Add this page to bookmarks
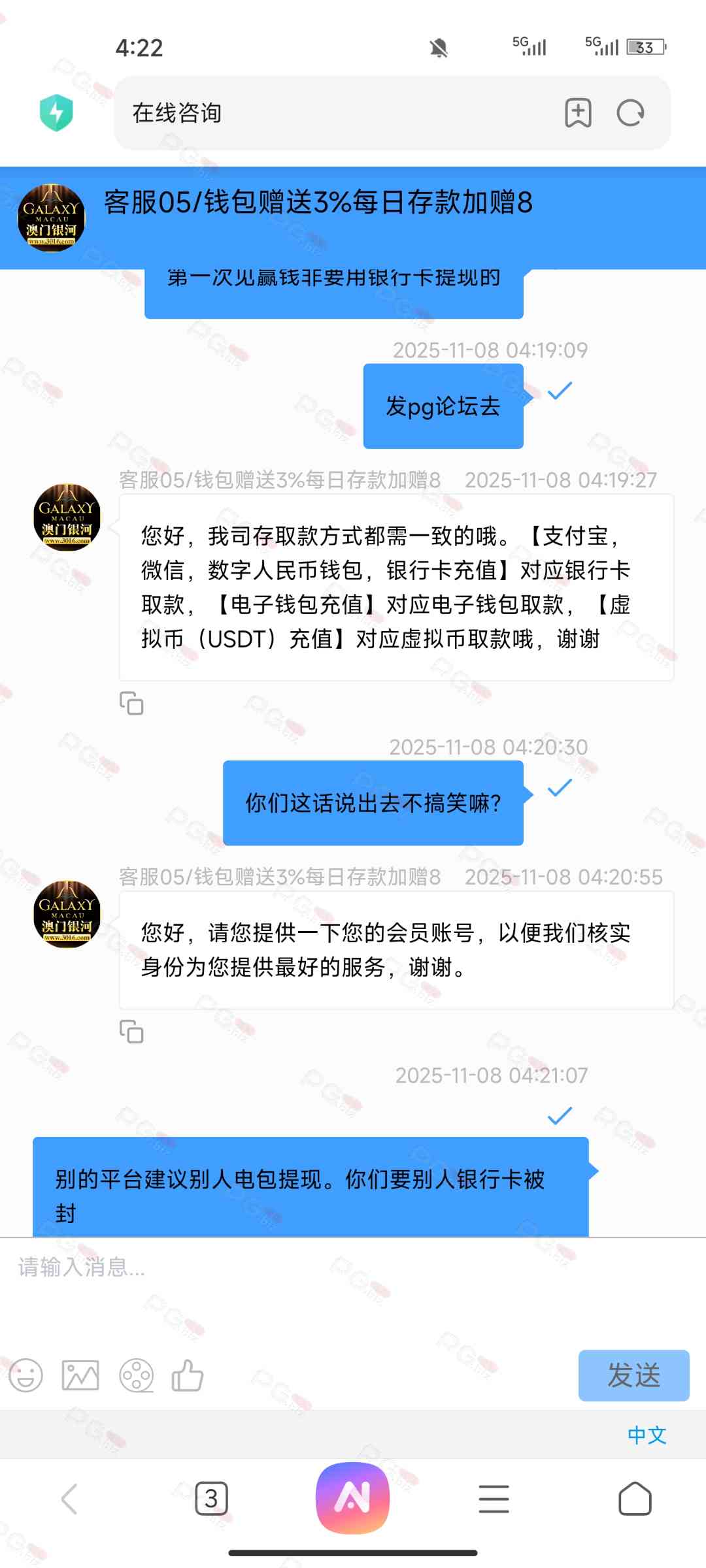Screen dimensions: 706x1568 (578, 113)
